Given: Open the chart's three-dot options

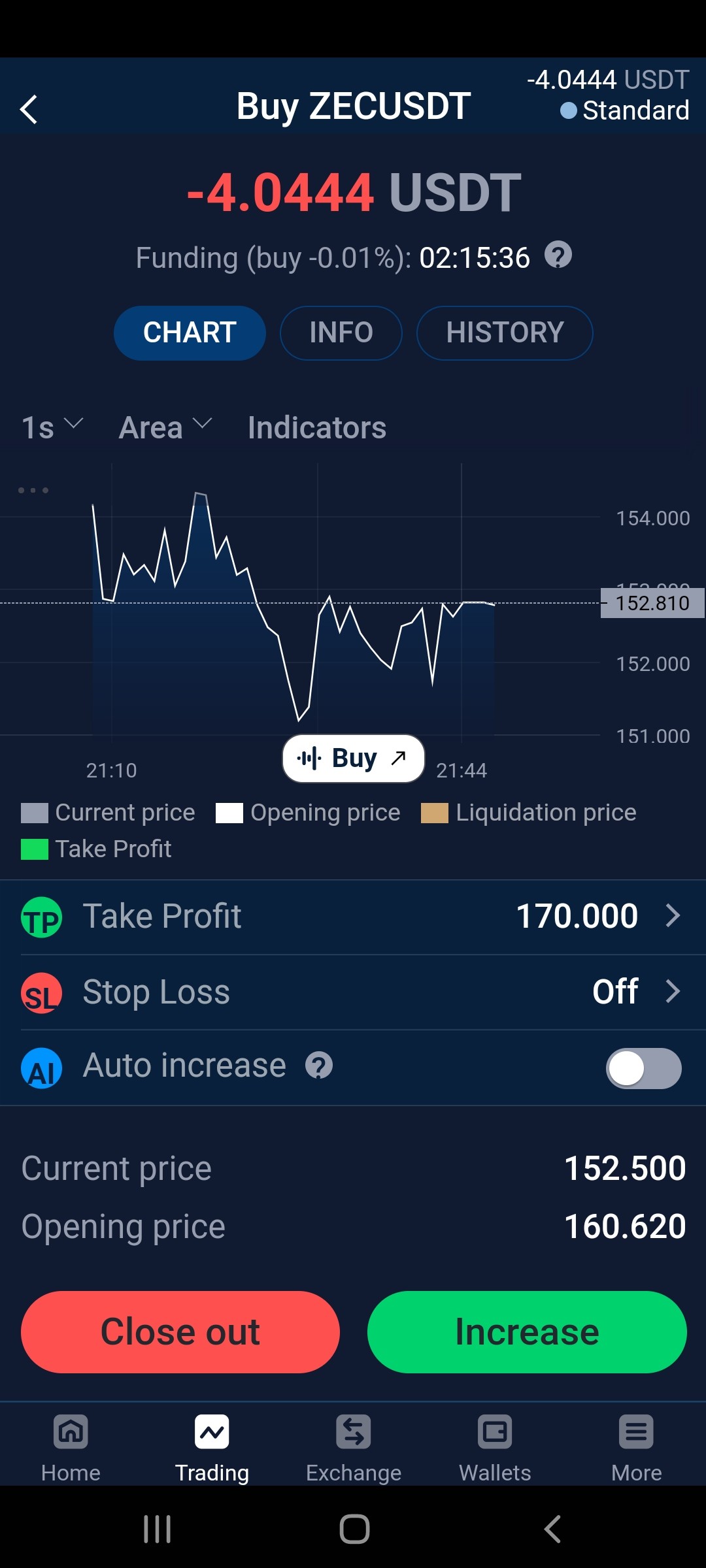Looking at the screenshot, I should click(33, 490).
